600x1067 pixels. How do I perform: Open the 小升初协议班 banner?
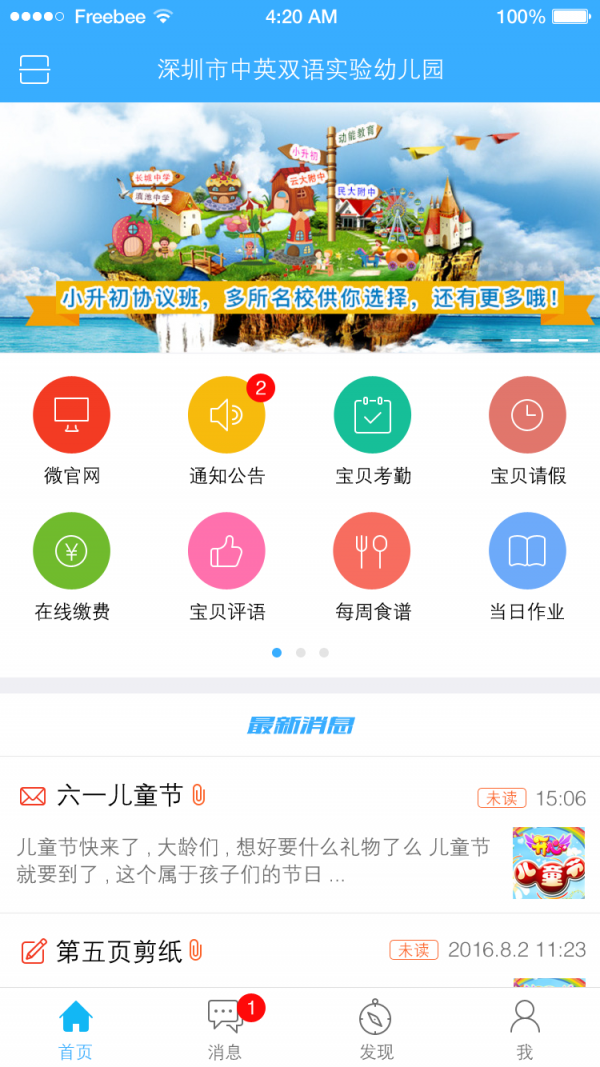(x=300, y=228)
